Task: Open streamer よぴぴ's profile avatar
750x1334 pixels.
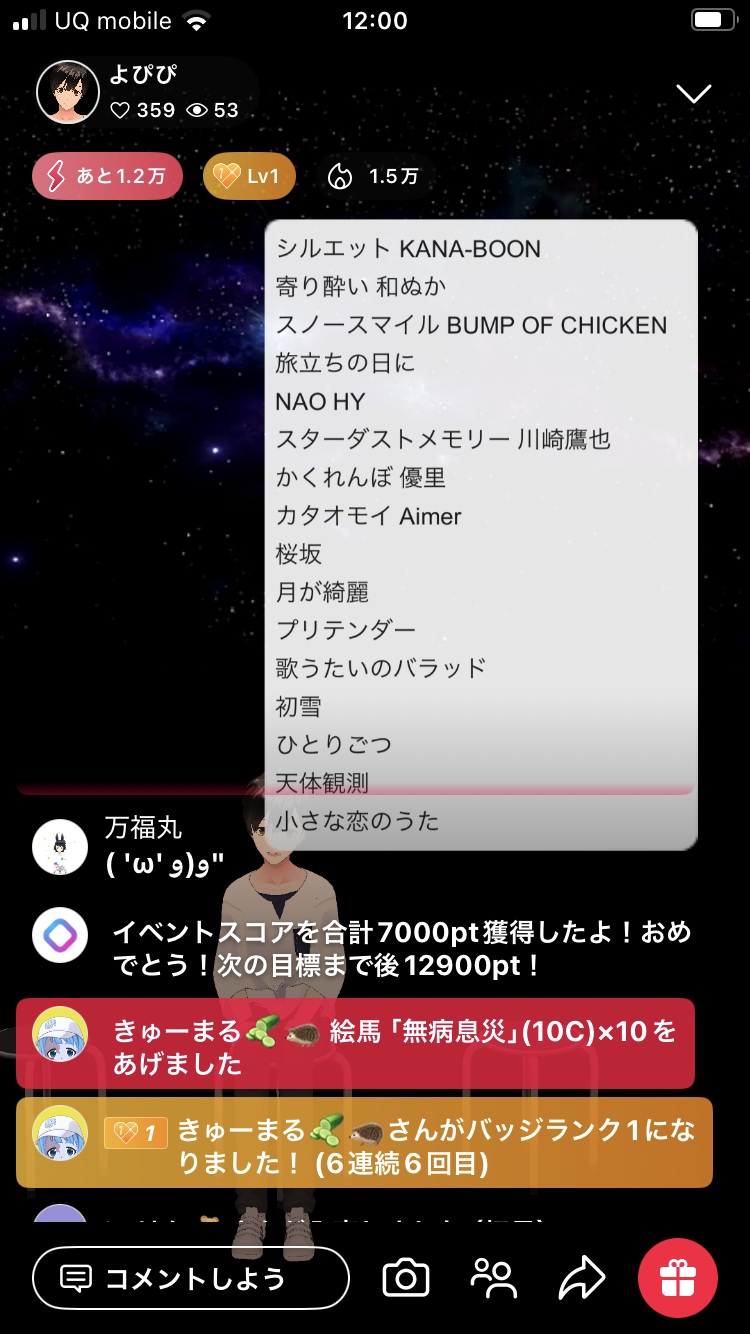Action: point(68,93)
